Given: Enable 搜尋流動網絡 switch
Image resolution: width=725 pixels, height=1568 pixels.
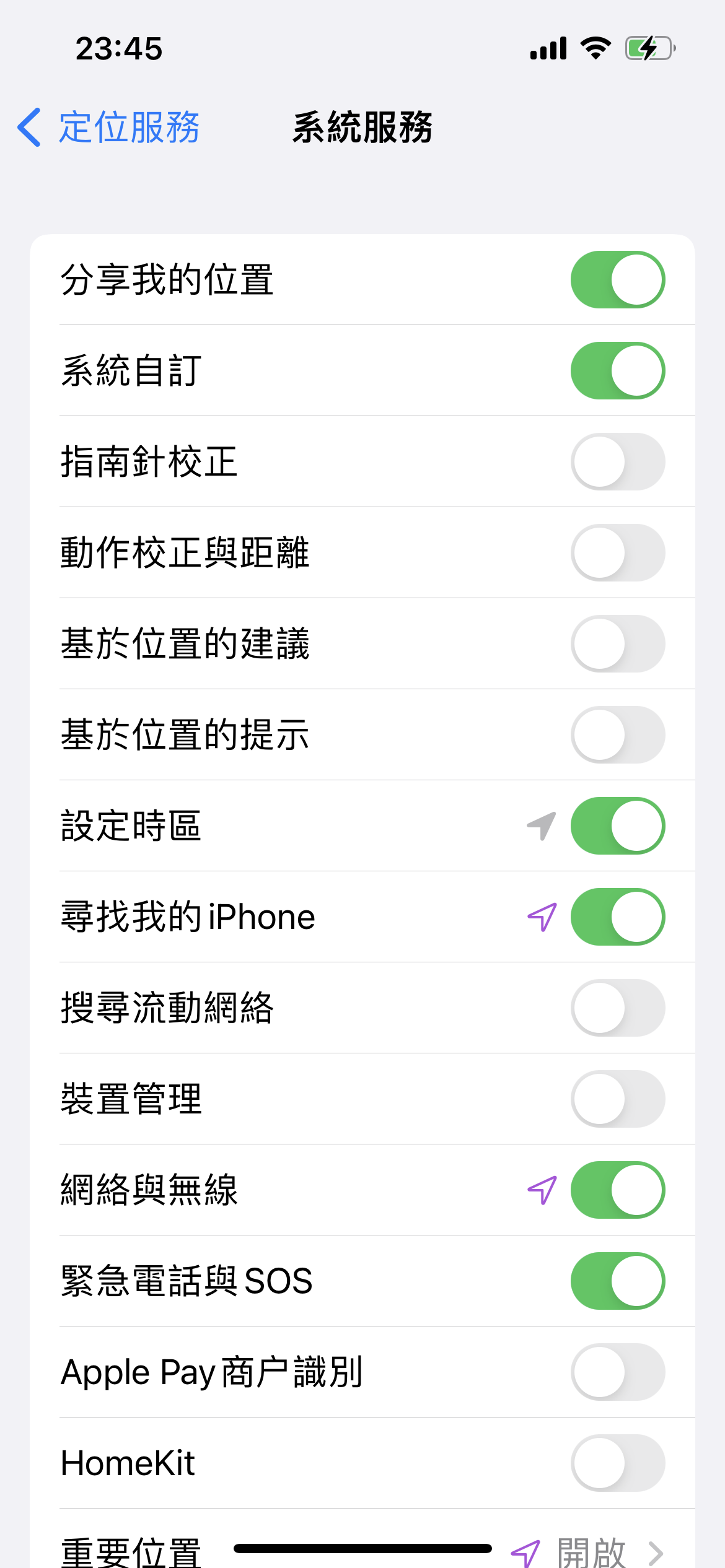Looking at the screenshot, I should (x=617, y=1008).
